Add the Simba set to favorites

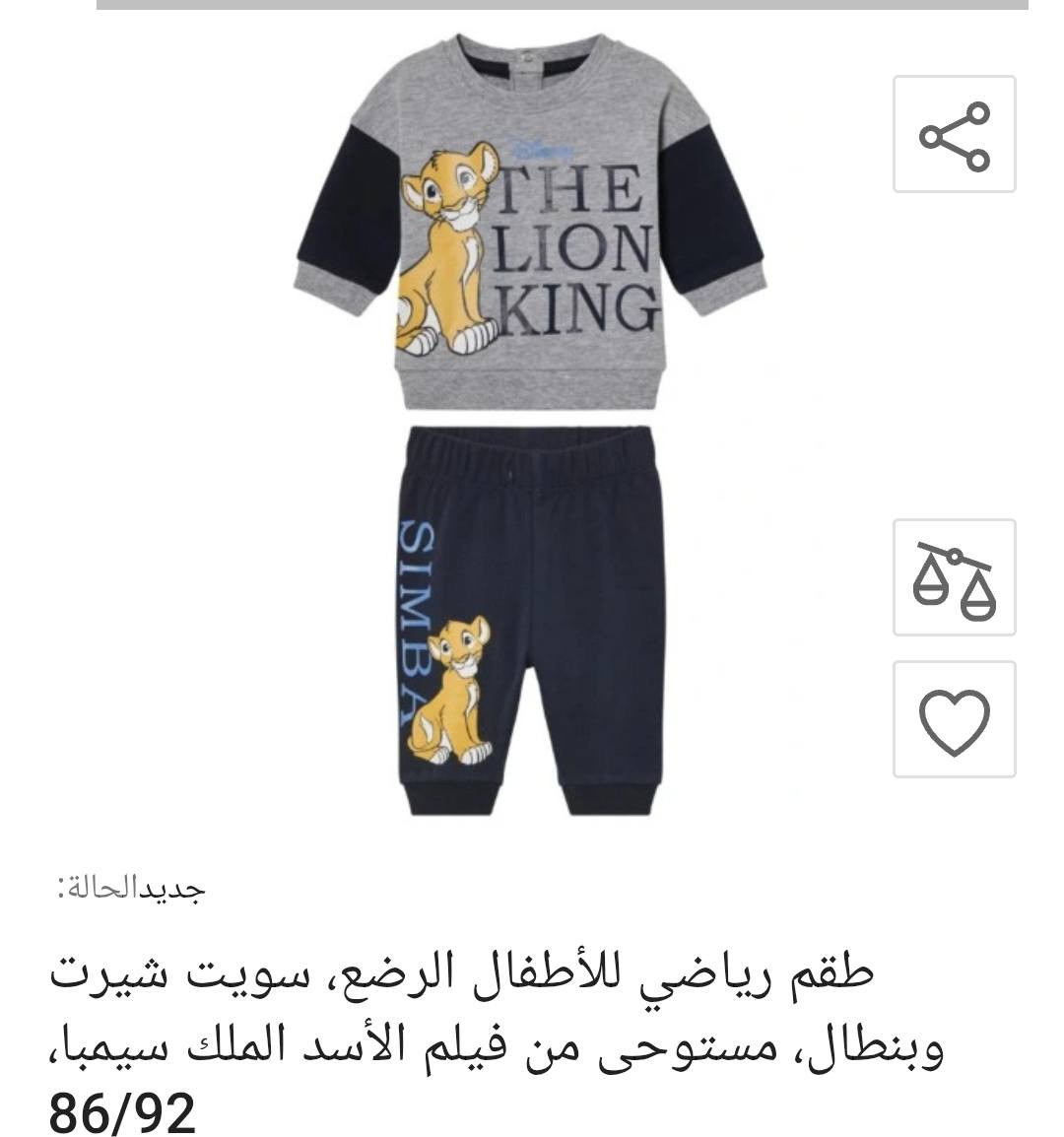coord(954,720)
